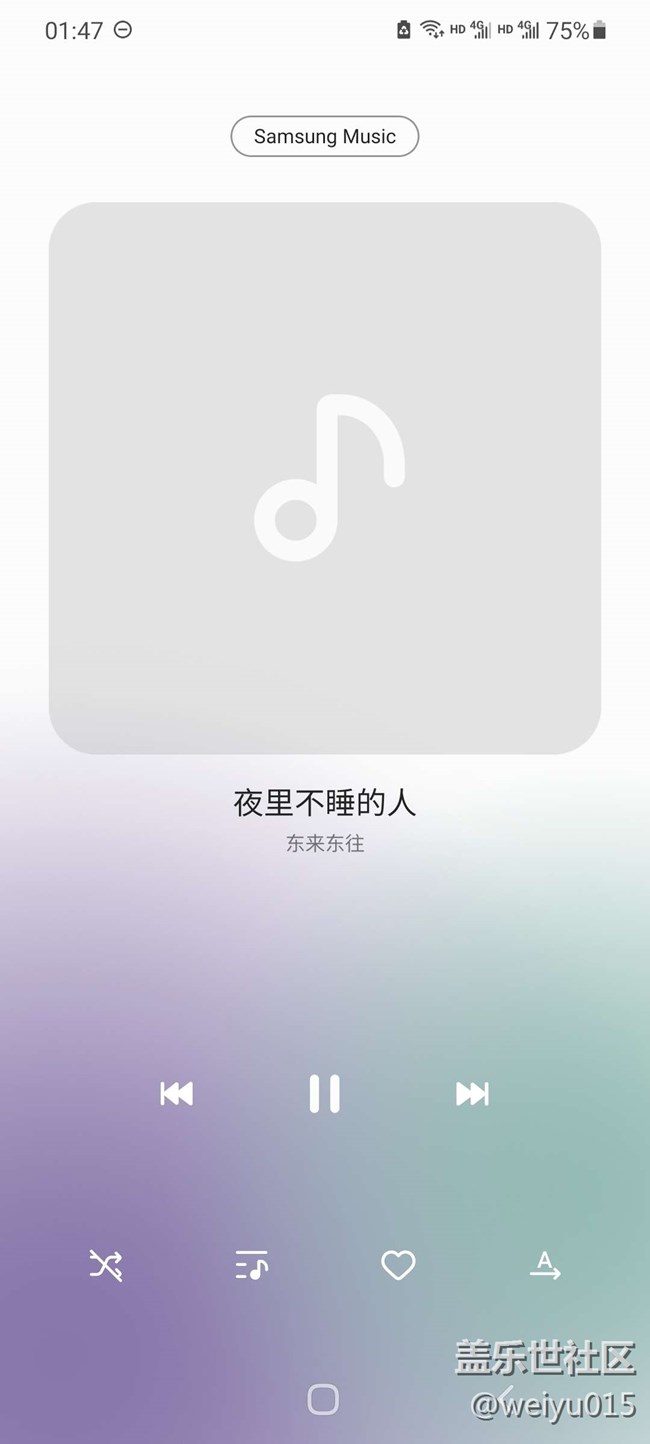
Task: Skip to the next track
Action: [x=472, y=1094]
